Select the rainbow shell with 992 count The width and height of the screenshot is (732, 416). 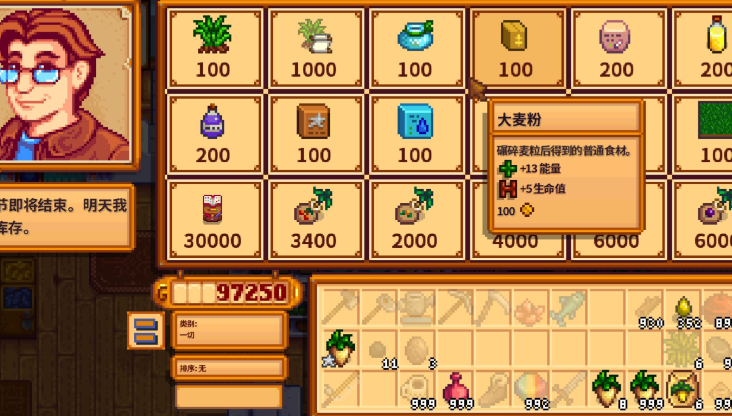click(x=531, y=388)
